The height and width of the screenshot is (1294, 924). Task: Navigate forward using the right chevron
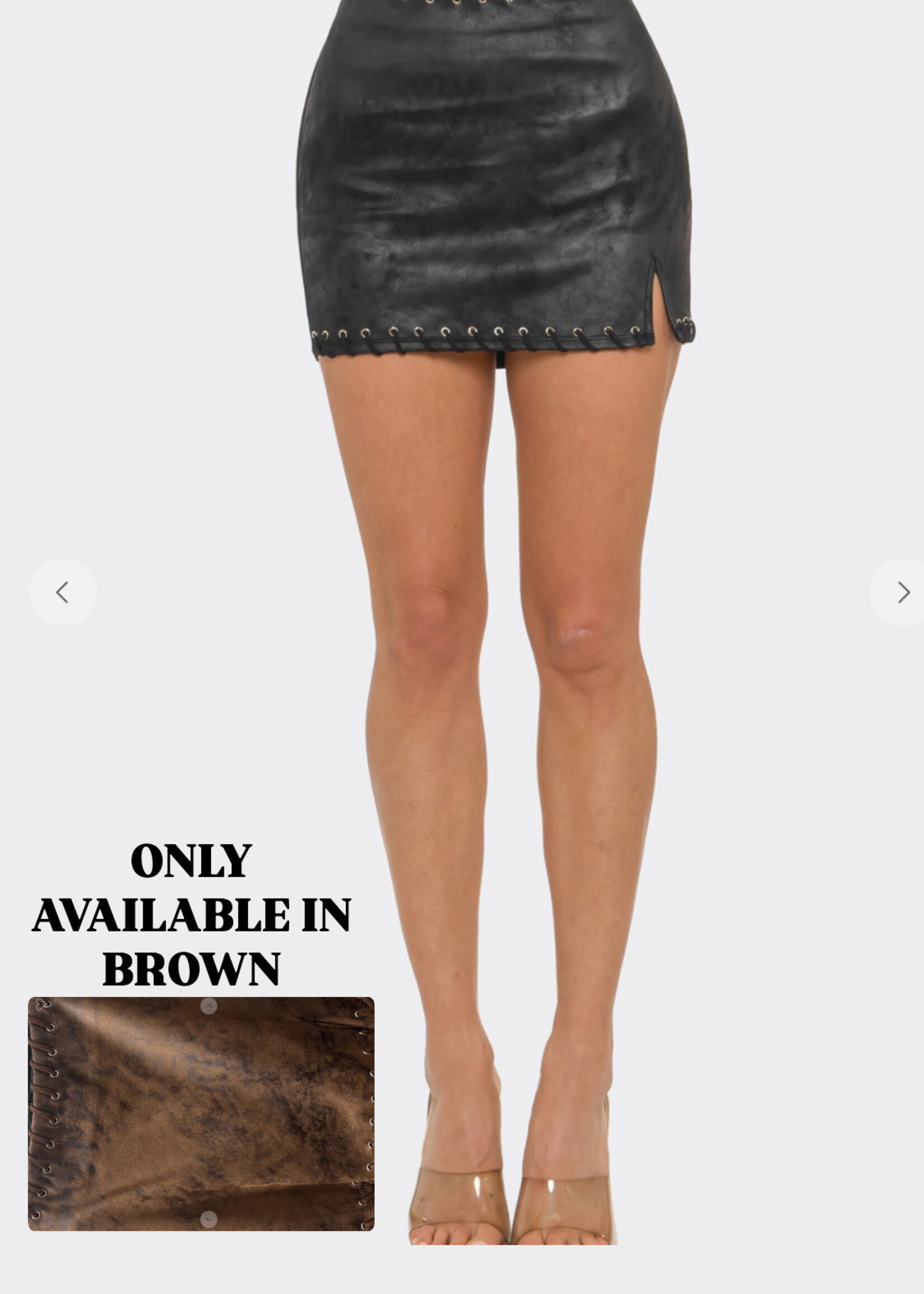[x=904, y=592]
